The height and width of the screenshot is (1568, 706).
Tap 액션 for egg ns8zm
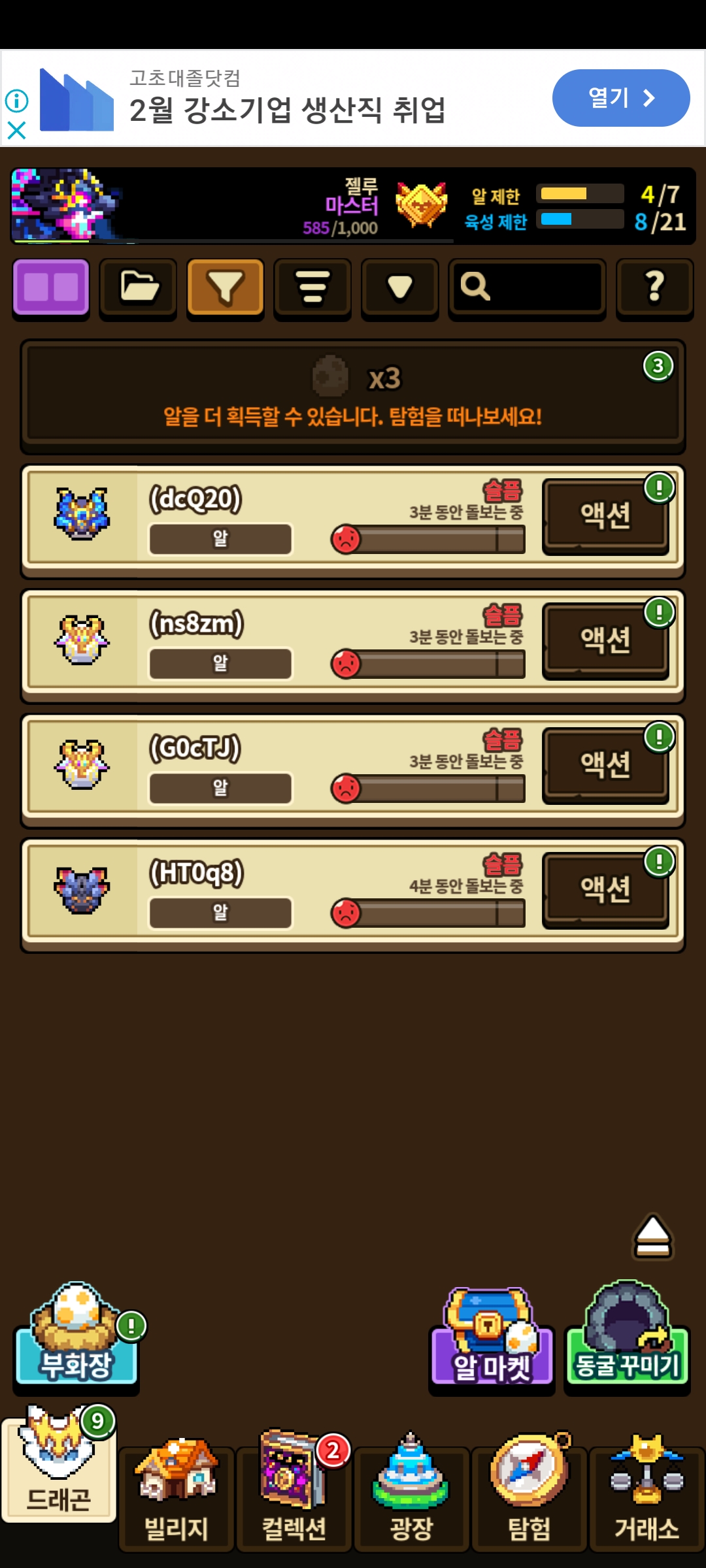tap(605, 641)
